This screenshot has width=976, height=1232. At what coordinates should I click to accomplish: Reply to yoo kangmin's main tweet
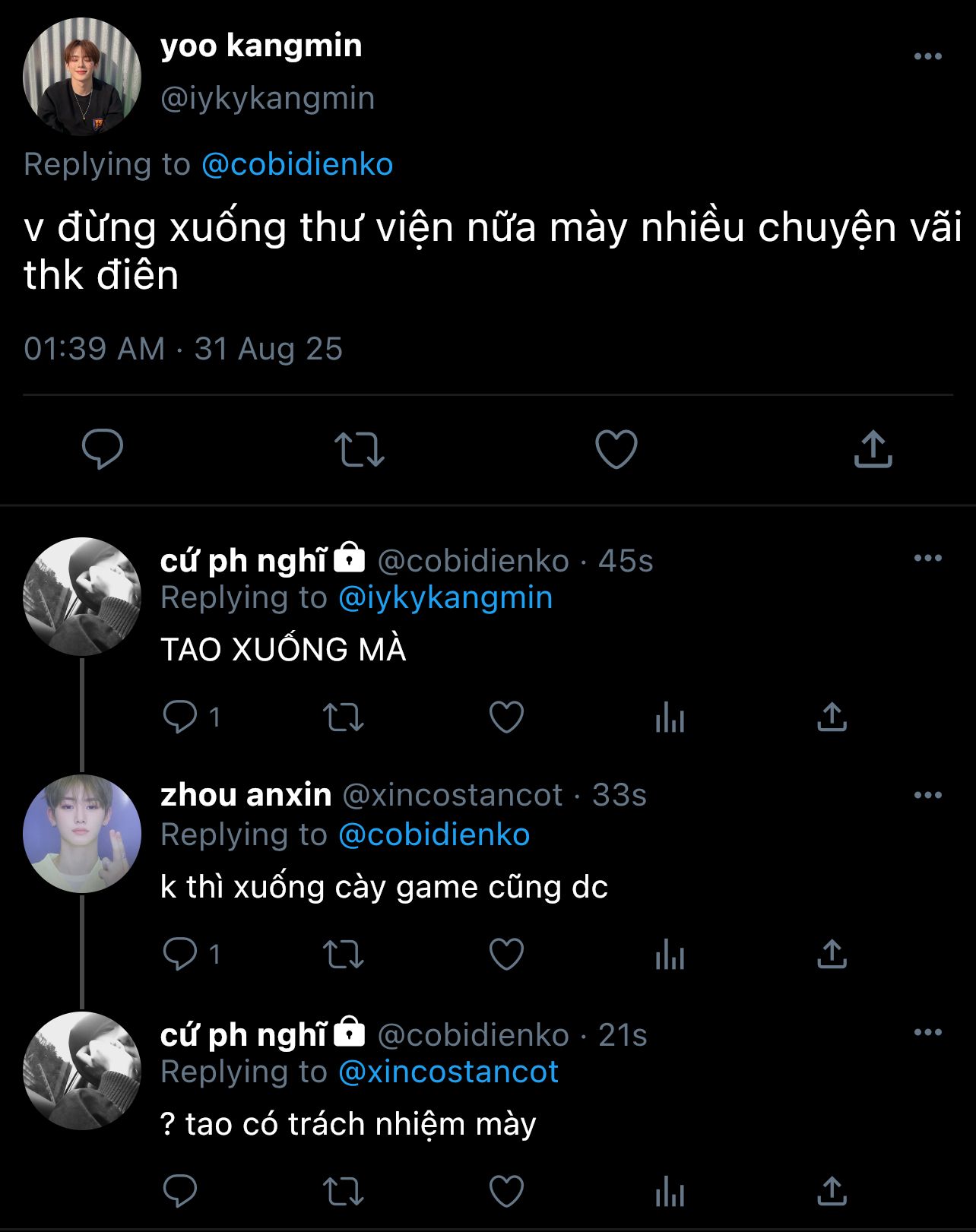click(103, 449)
